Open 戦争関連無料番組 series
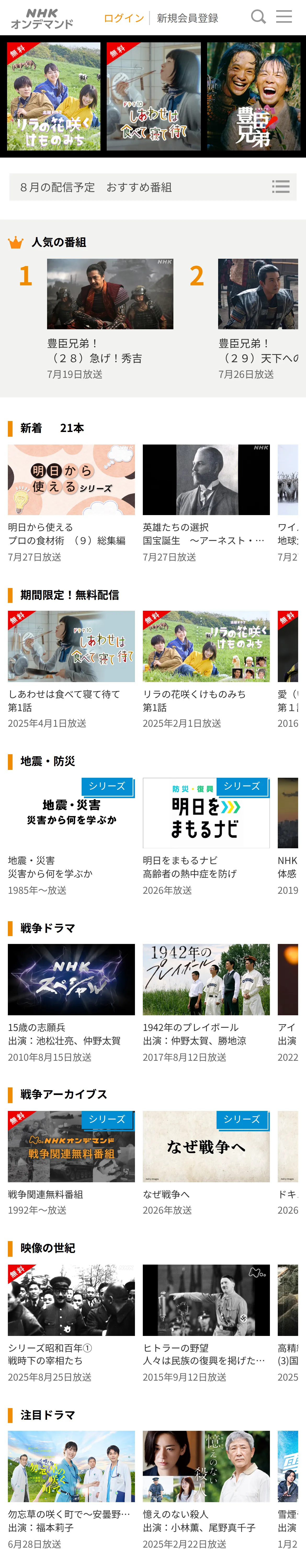Viewport: 306px width, 1568px height. point(71,1163)
